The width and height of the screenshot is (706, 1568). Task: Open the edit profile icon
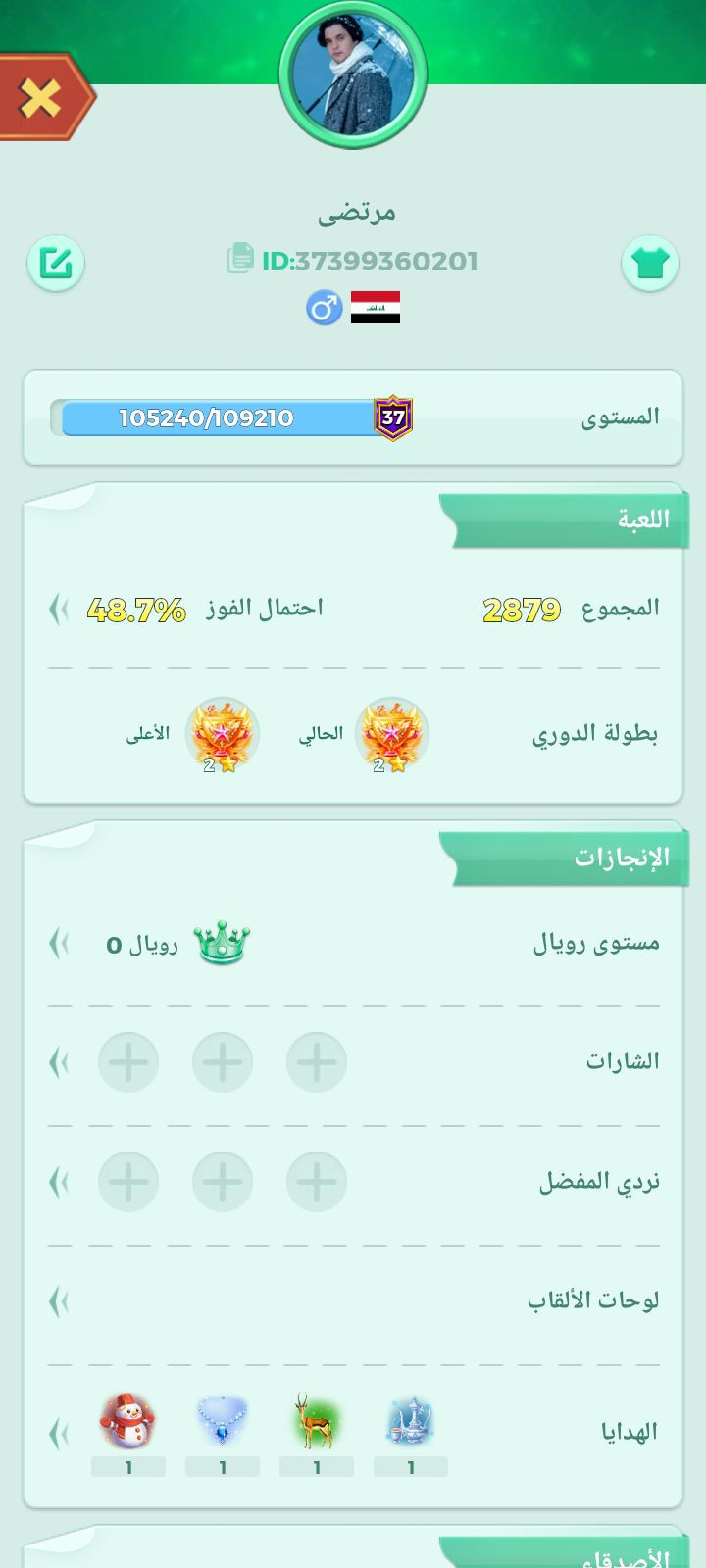[56, 263]
